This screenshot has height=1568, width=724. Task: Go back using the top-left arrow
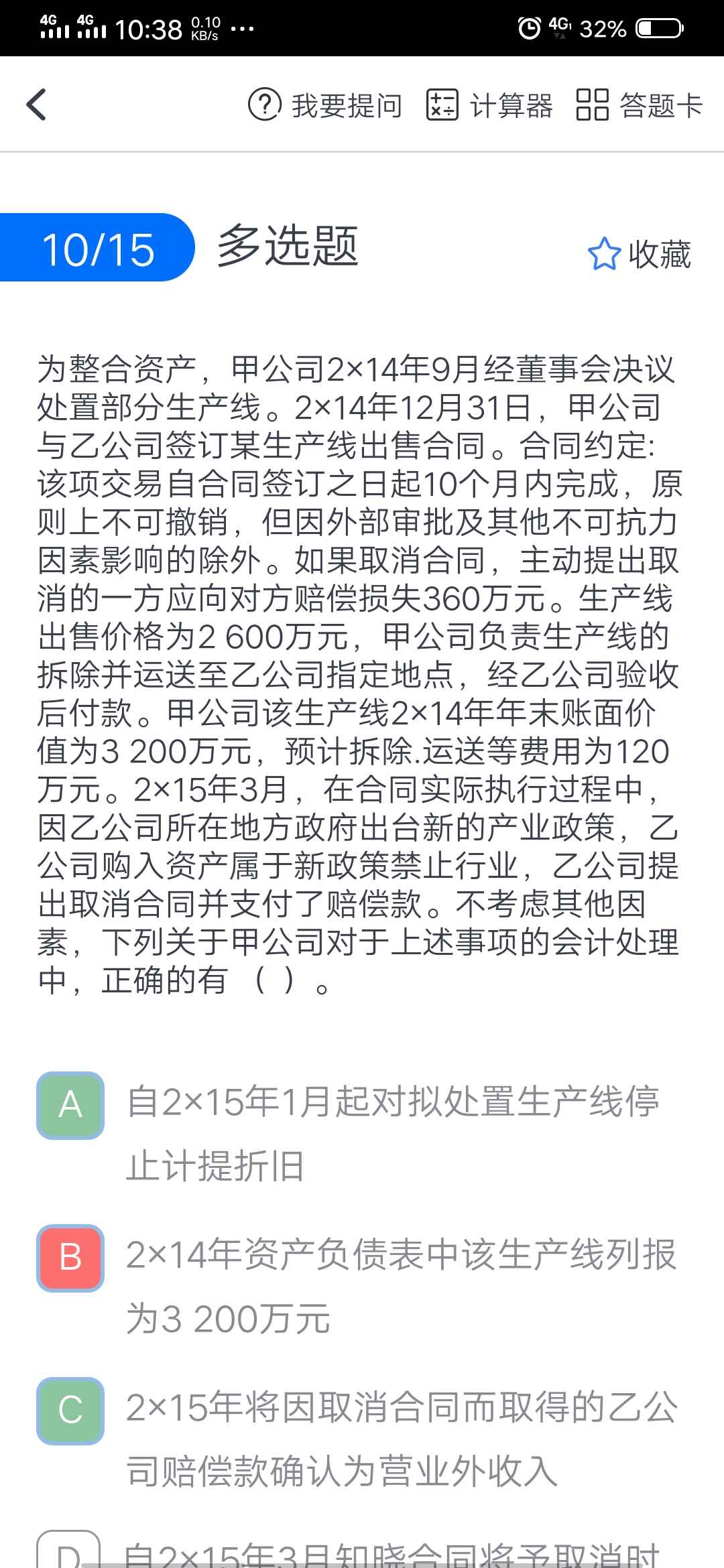(x=37, y=105)
